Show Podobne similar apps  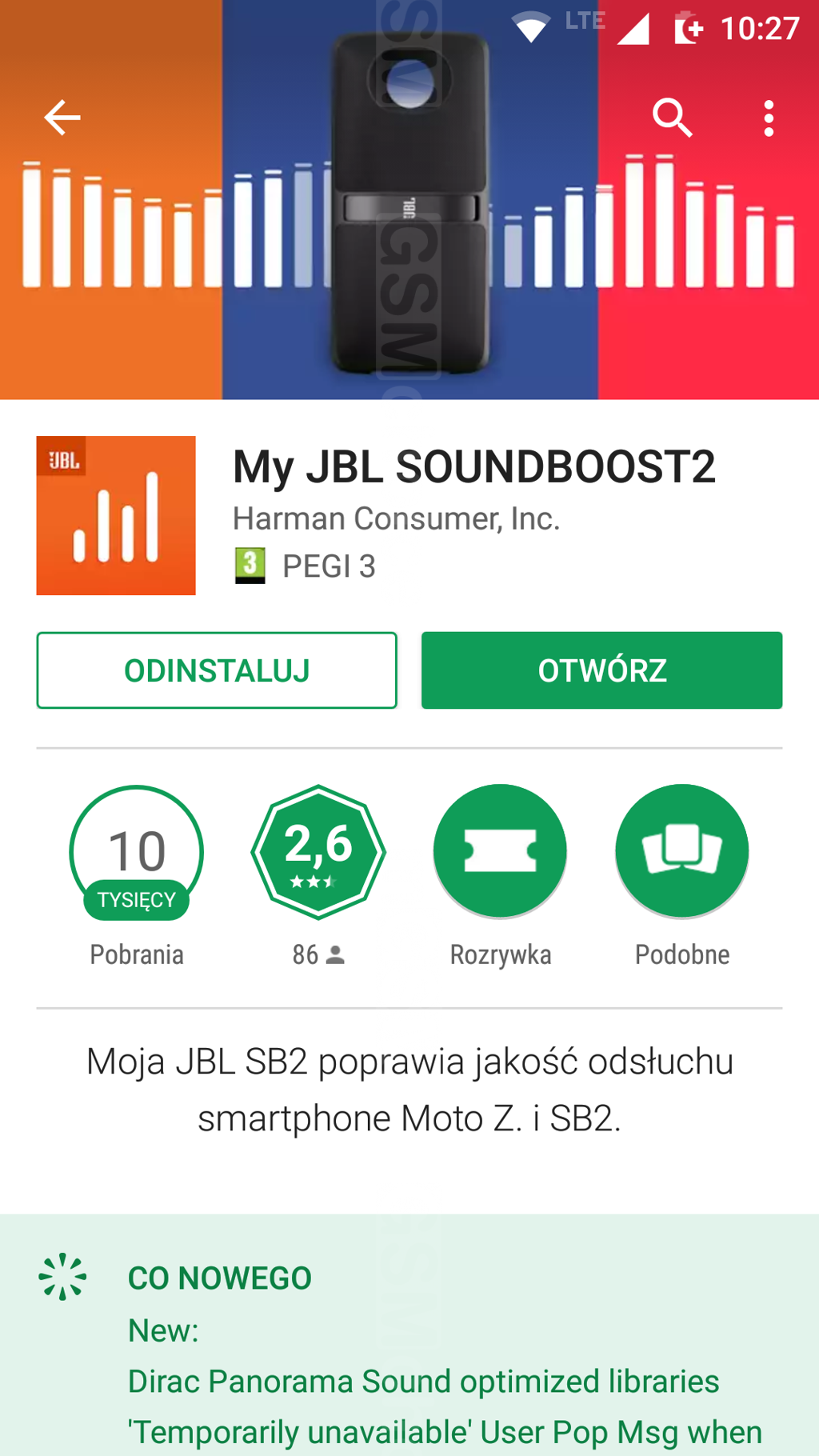[x=681, y=852]
